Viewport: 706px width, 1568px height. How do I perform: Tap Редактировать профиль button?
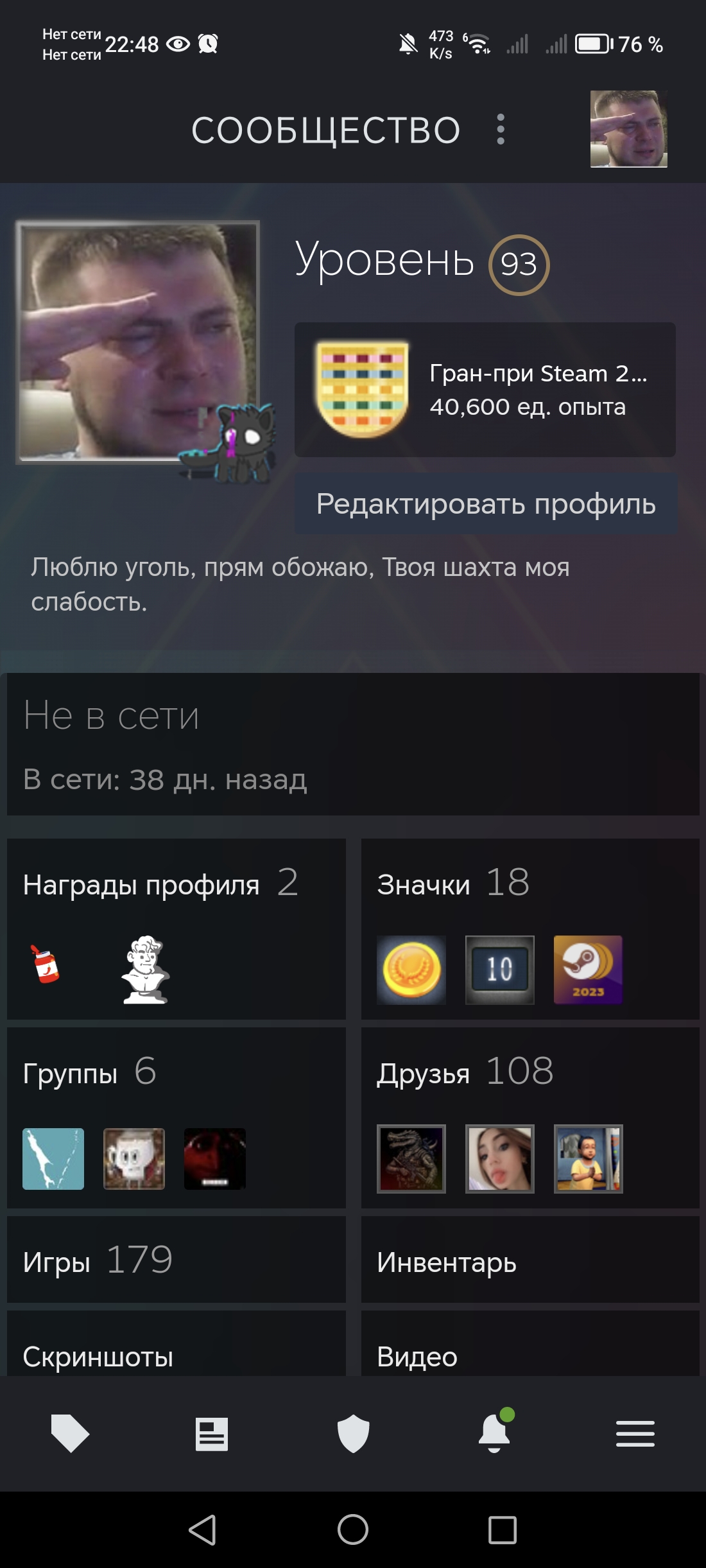(486, 503)
